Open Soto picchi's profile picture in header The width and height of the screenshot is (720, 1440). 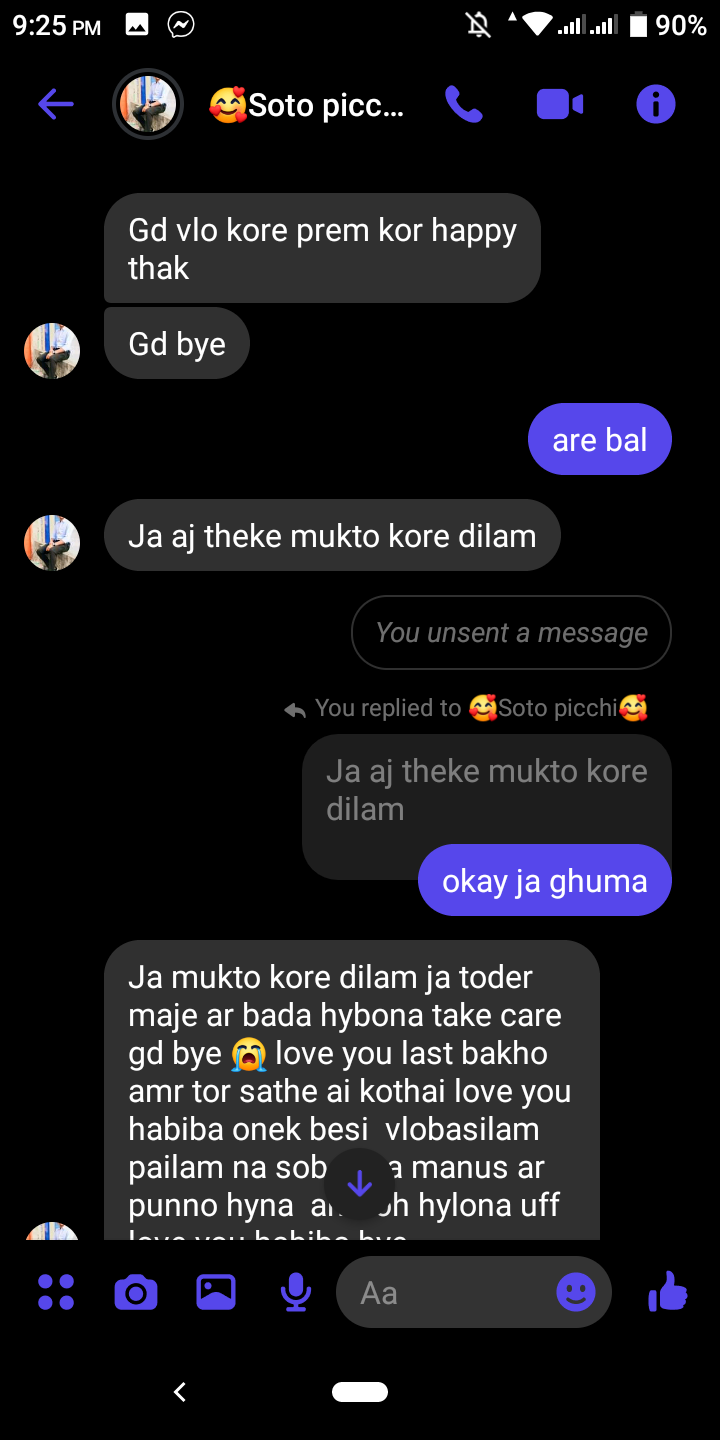(x=148, y=104)
